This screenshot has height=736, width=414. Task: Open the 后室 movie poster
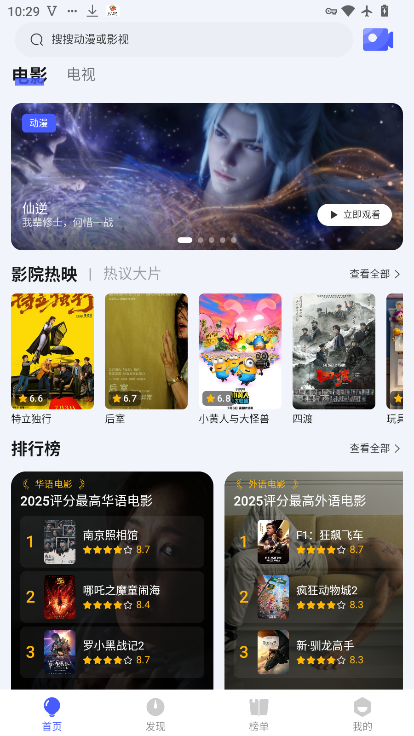tap(146, 351)
